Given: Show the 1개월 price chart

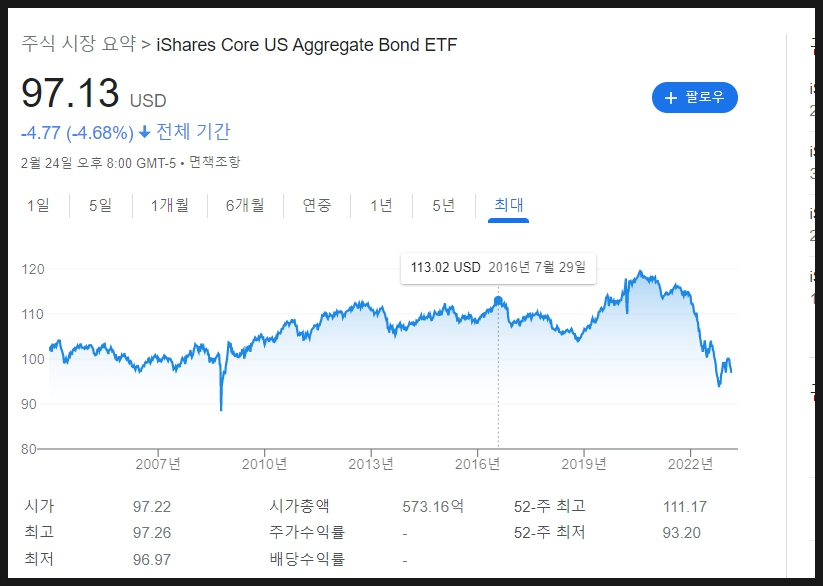Looking at the screenshot, I should tap(169, 205).
